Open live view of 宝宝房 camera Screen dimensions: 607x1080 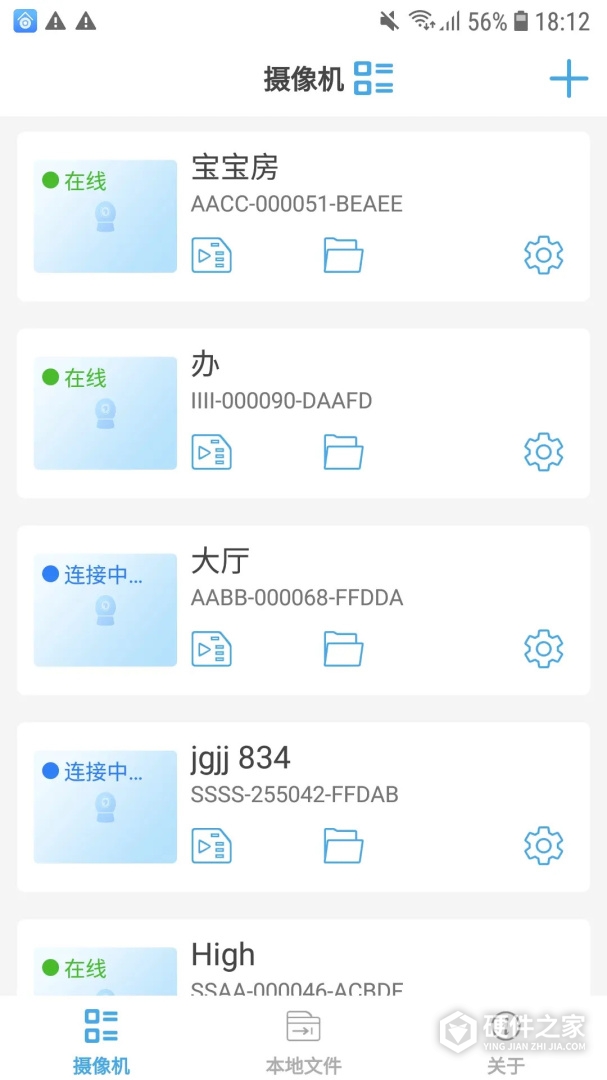[x=105, y=216]
